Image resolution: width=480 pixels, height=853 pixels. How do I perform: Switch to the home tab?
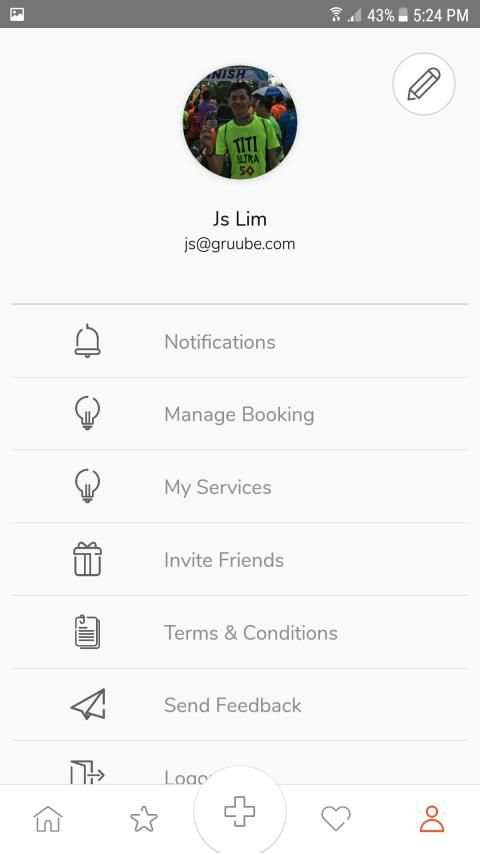48,819
